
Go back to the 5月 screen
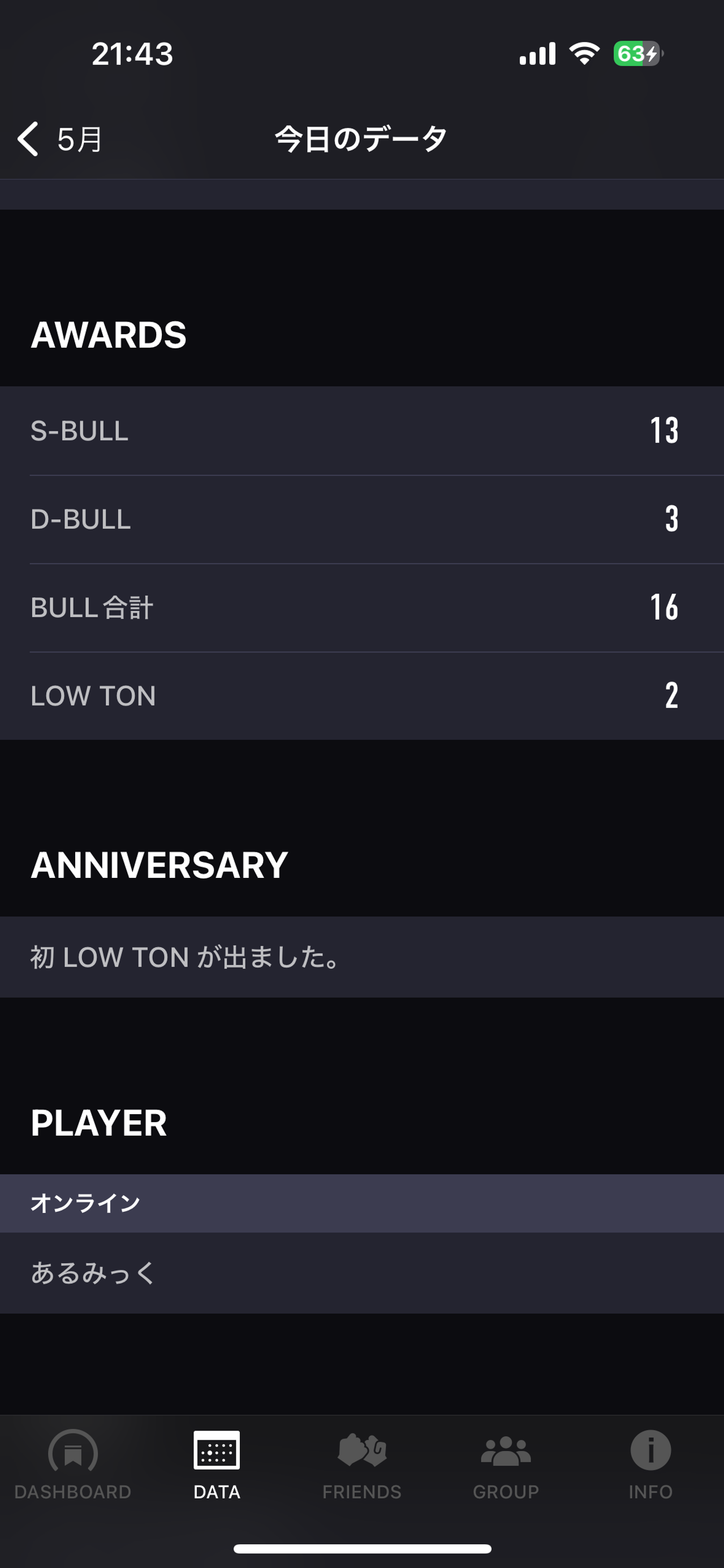[x=60, y=139]
